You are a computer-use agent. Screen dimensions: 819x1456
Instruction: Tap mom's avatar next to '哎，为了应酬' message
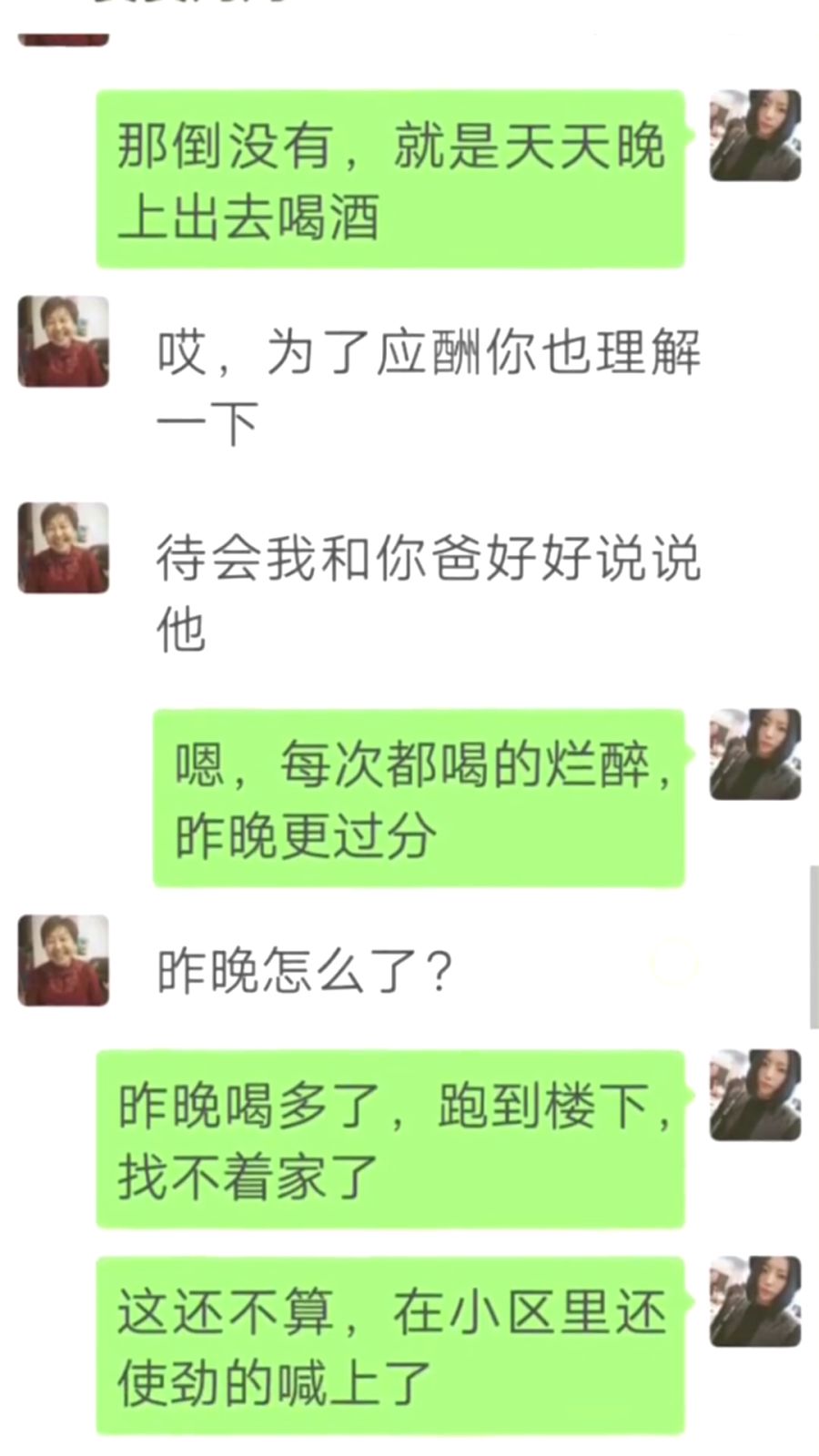(x=64, y=341)
